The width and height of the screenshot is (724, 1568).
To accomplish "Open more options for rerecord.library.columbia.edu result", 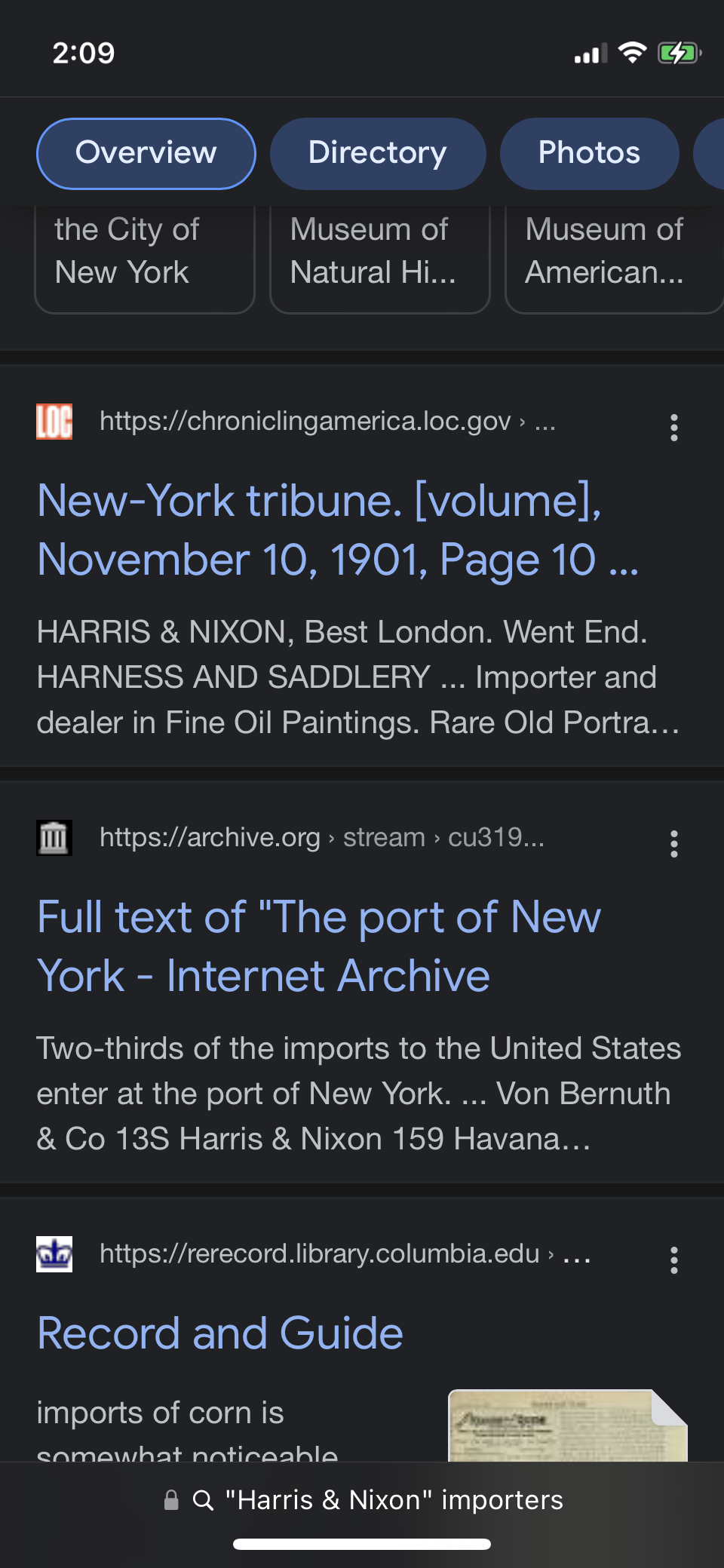I will pos(674,1260).
